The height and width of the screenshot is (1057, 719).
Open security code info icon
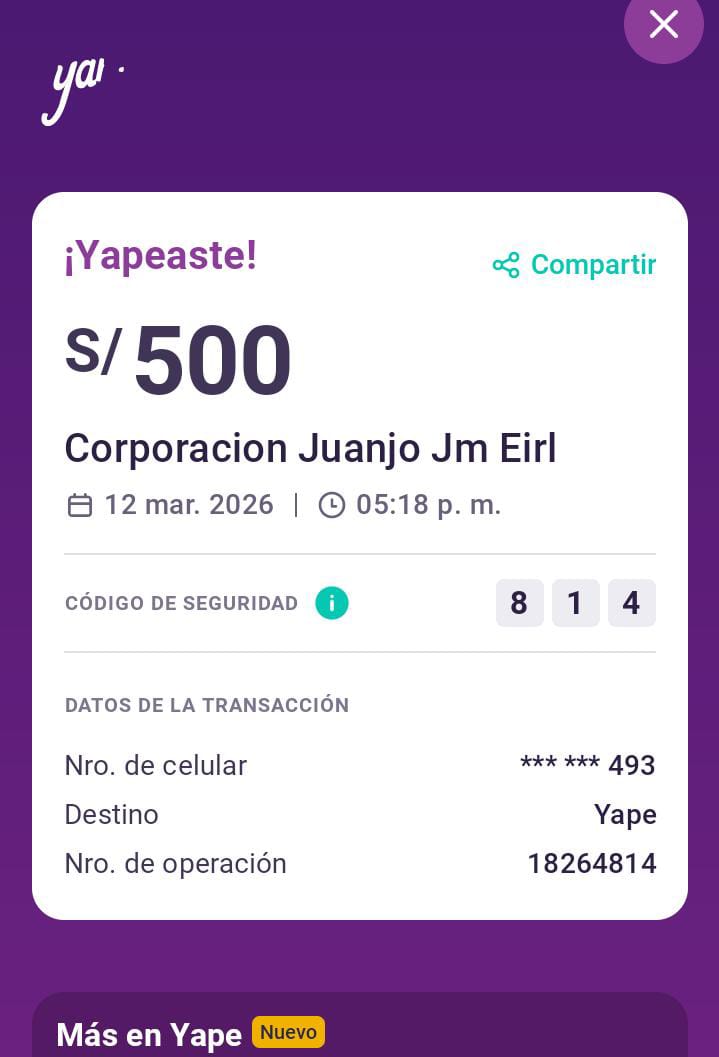(332, 603)
